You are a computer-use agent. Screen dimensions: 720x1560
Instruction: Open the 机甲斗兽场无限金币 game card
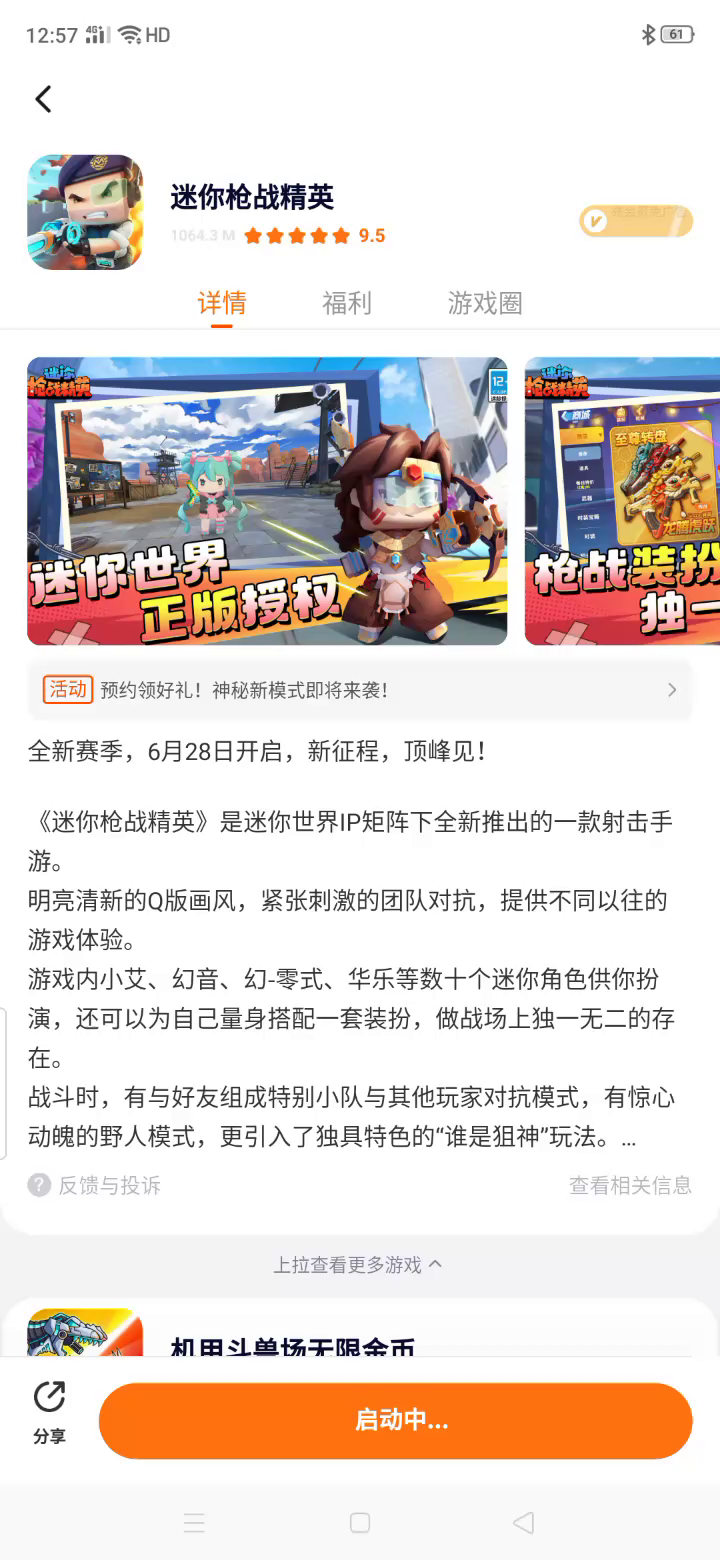coord(290,1335)
